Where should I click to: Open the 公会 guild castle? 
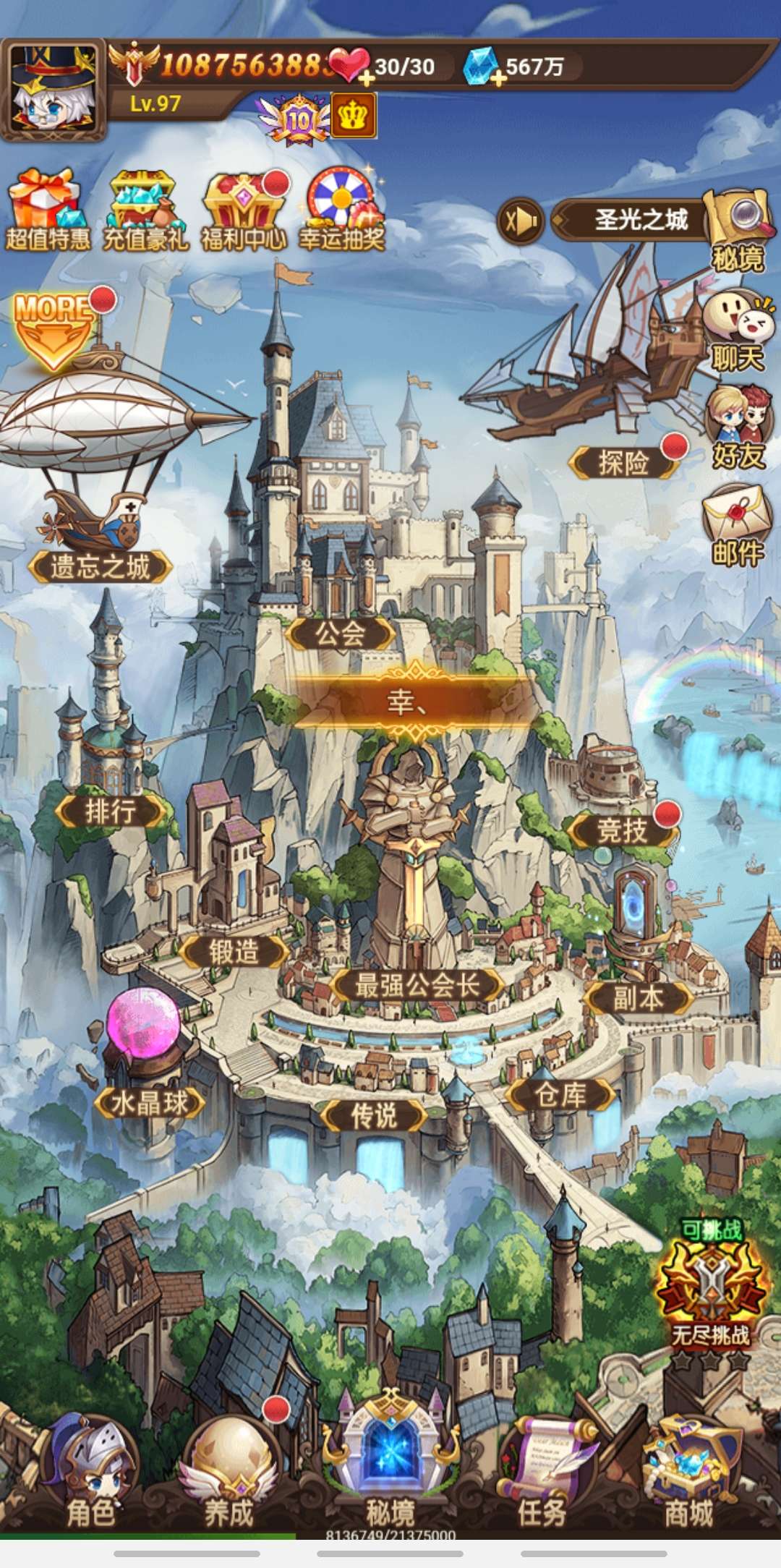[x=340, y=634]
